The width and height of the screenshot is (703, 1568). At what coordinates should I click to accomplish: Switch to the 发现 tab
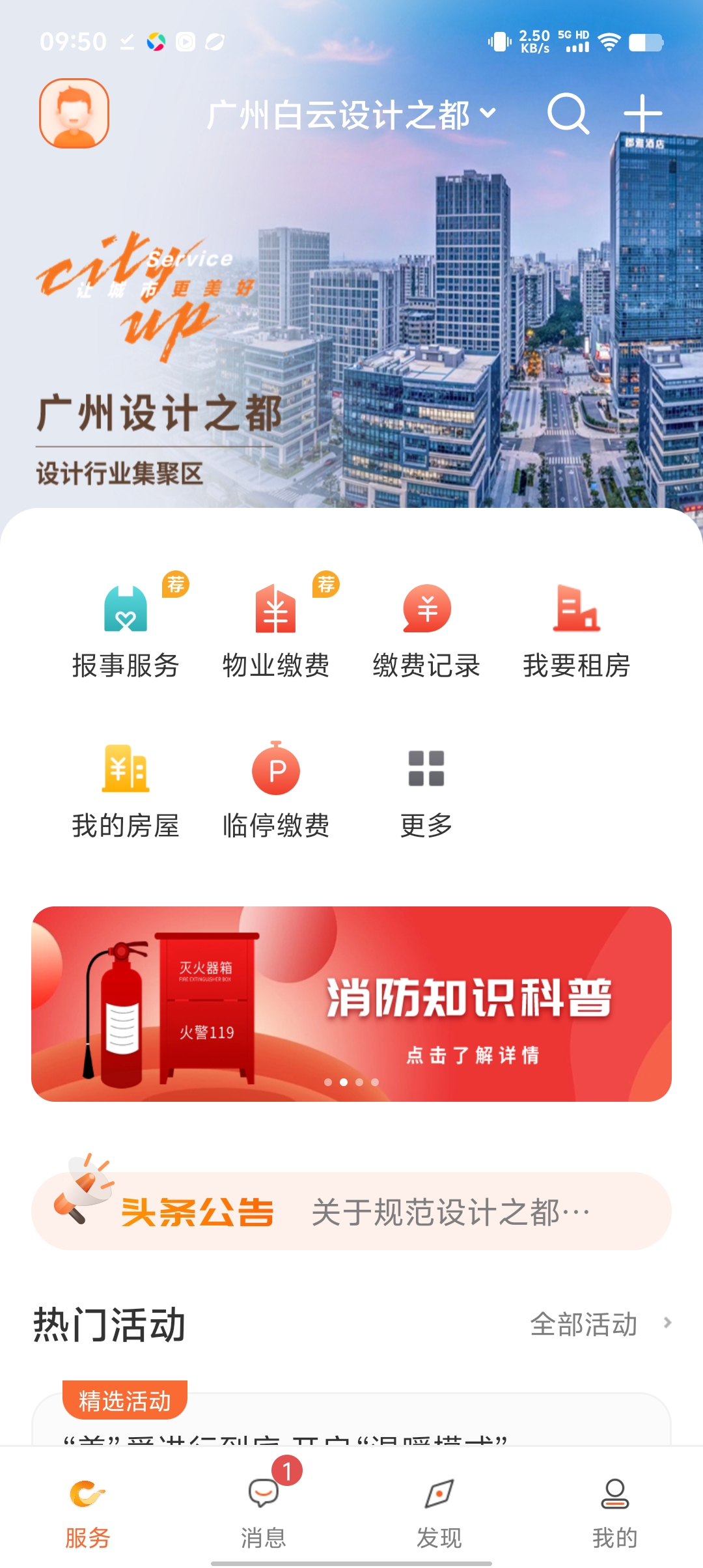coord(439,1511)
